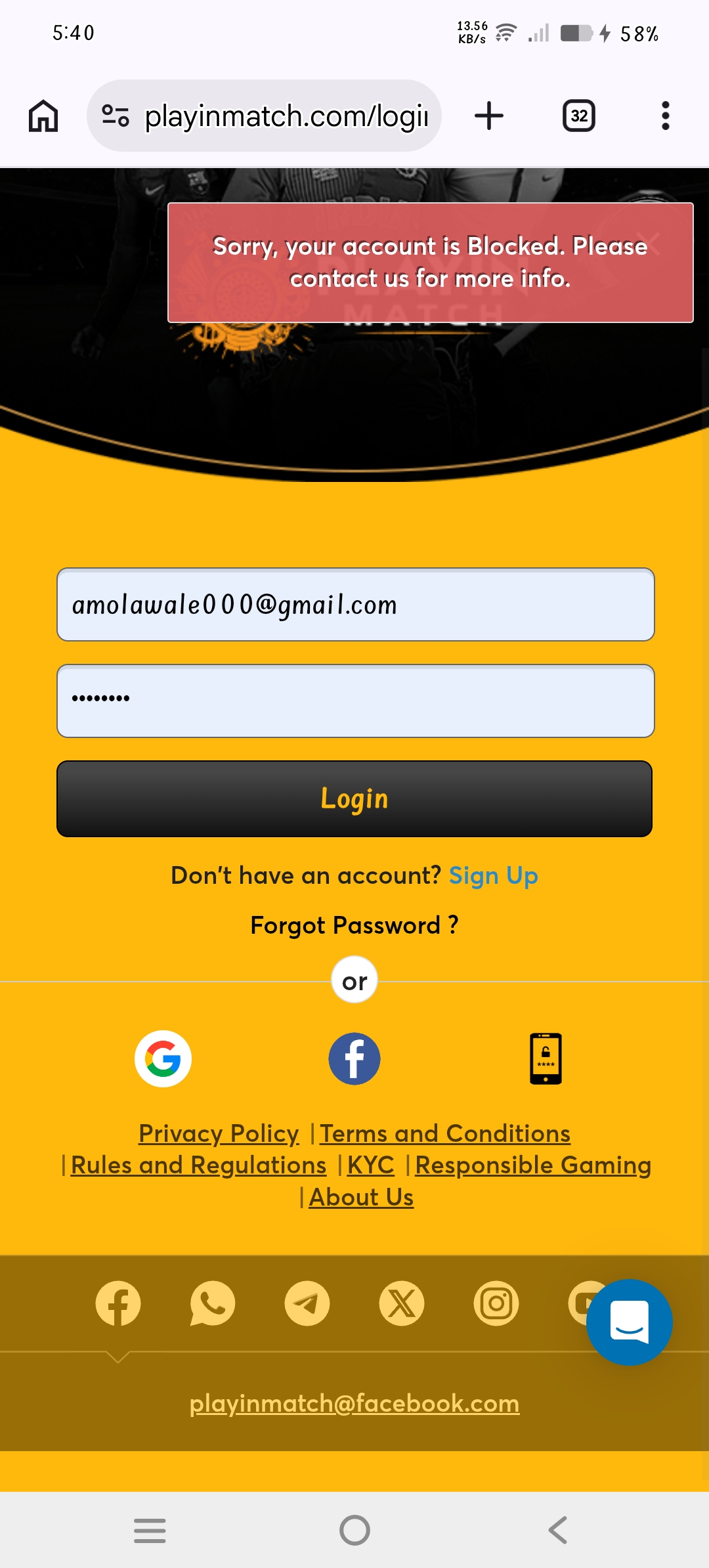Image resolution: width=709 pixels, height=1568 pixels.
Task: Sign in with Facebook
Action: [354, 1058]
